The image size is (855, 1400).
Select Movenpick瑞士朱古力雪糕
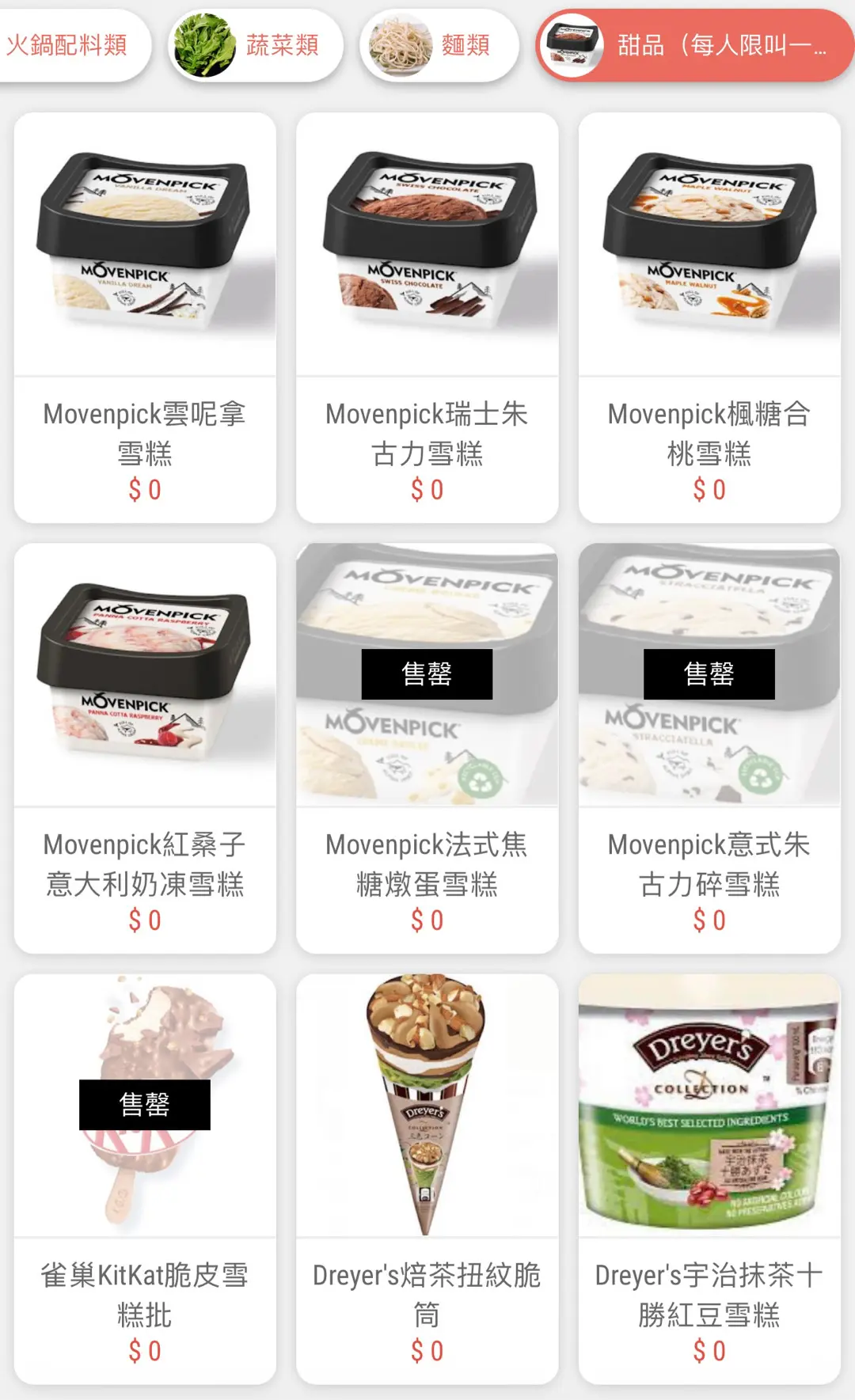427,317
